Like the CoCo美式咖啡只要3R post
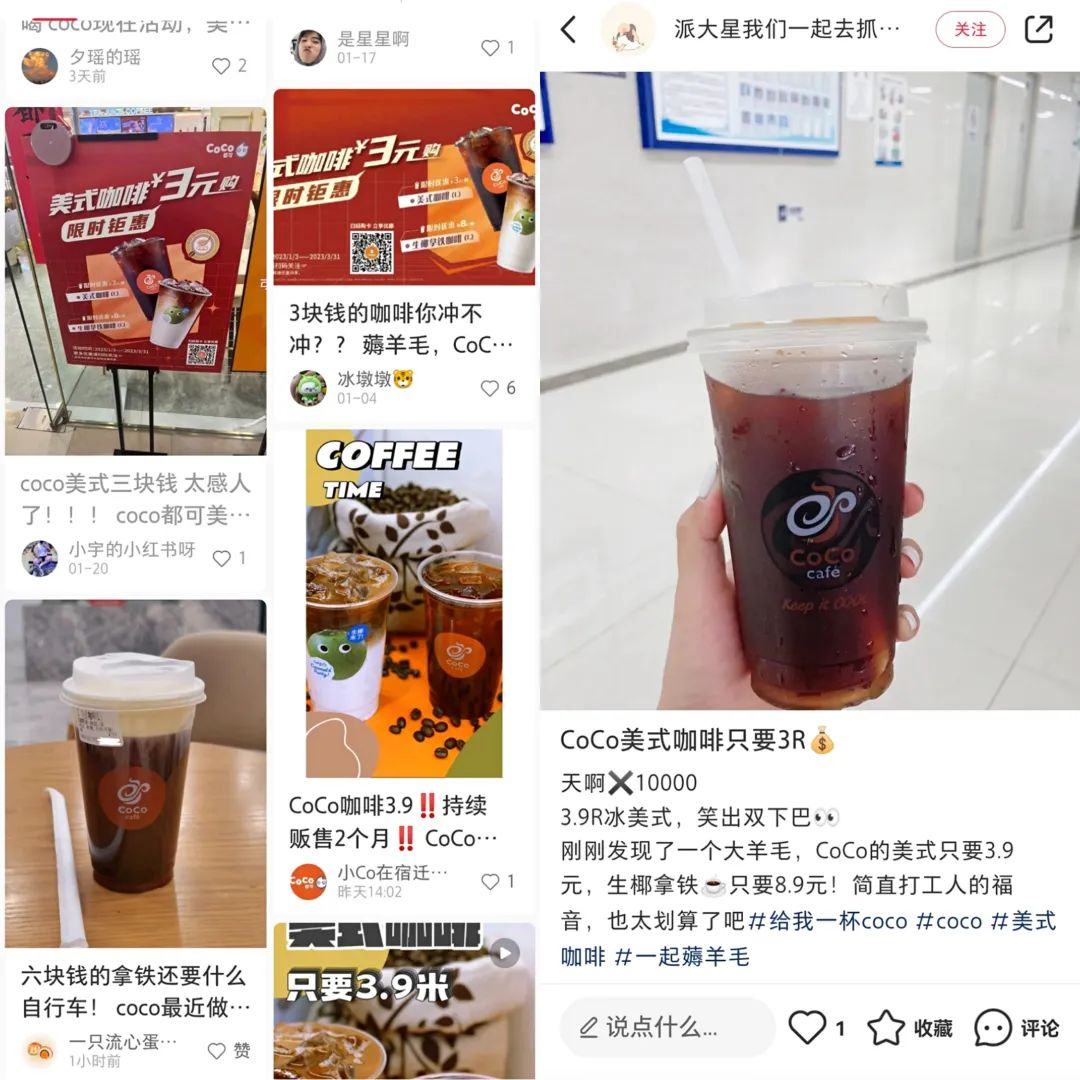Screen dimensions: 1080x1080 pyautogui.click(x=808, y=1027)
